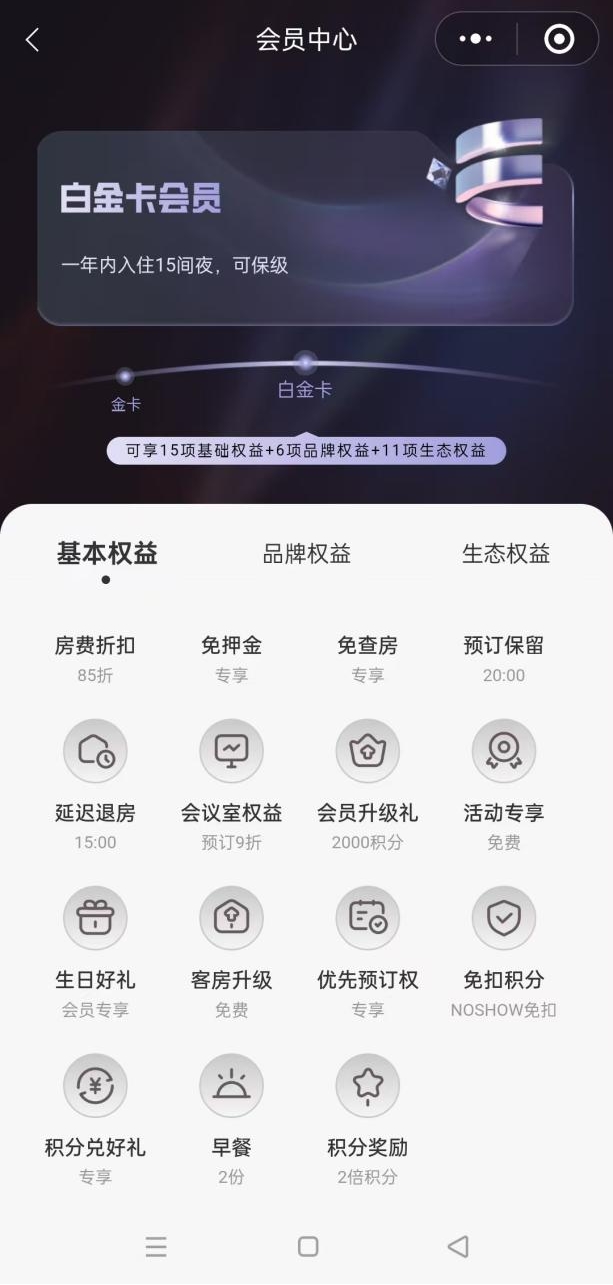Switch to the 品牌权益 tab
The width and height of the screenshot is (613, 1285).
[x=306, y=554]
